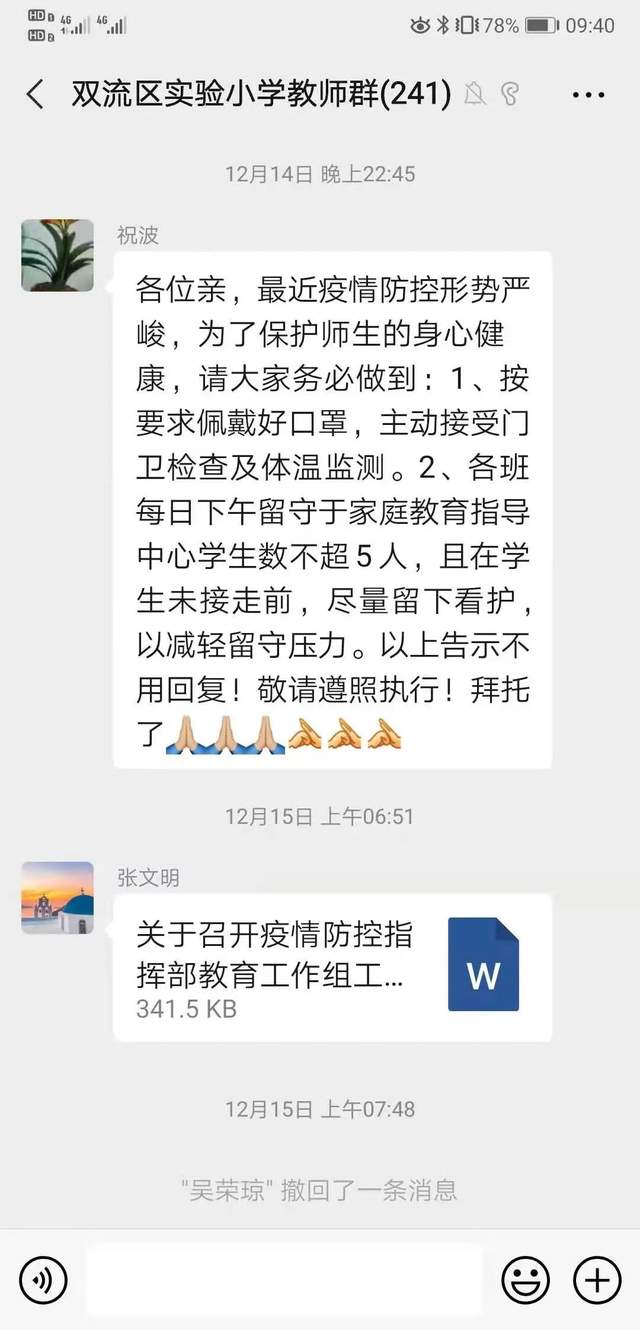Open the emoji picker
The width and height of the screenshot is (640, 1330).
[525, 1278]
